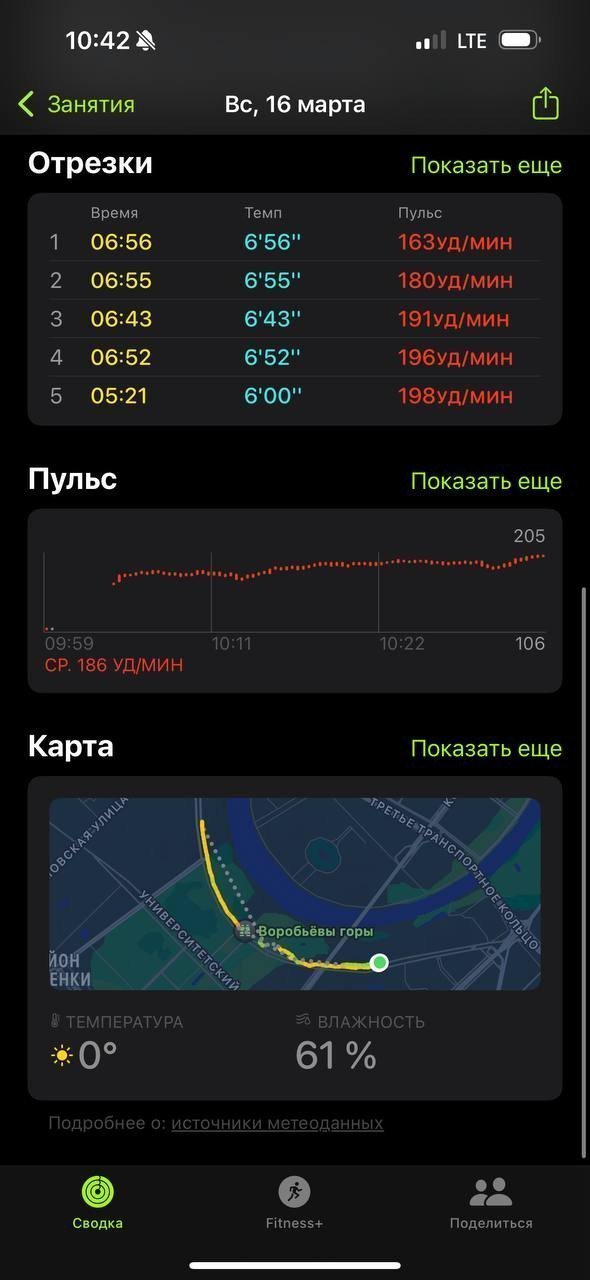Viewport: 590px width, 1280px height.
Task: Open источники метеоданных link
Action: 277,1123
